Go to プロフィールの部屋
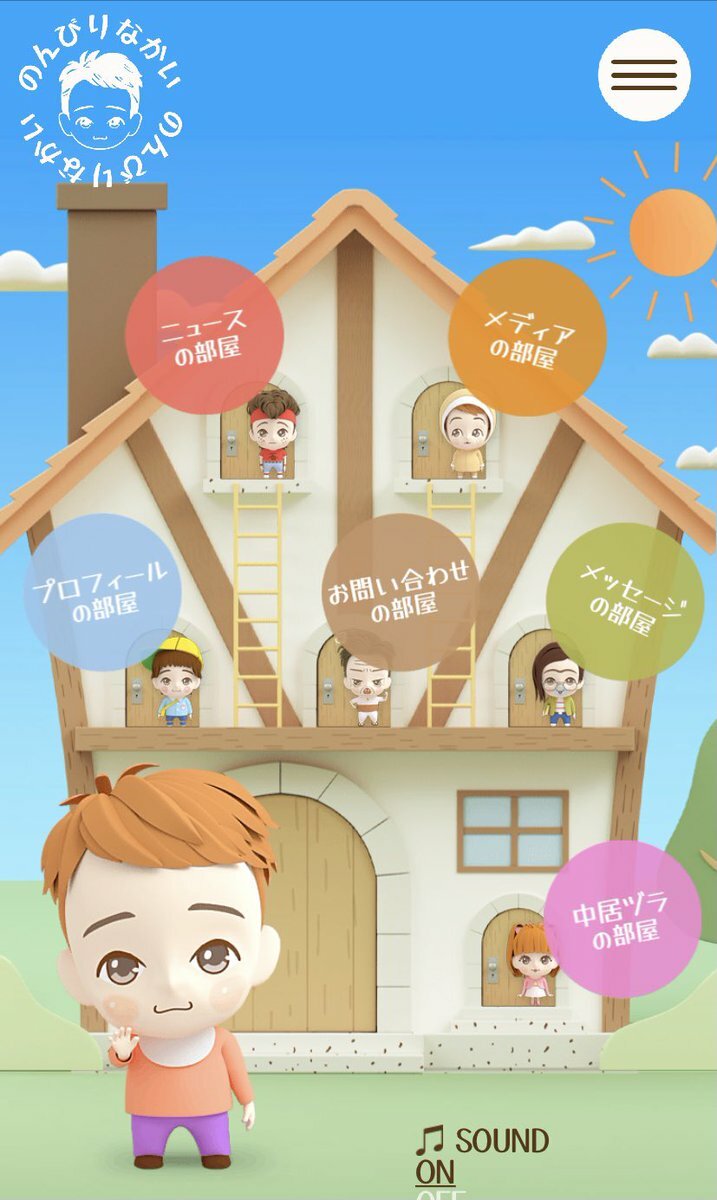This screenshot has height=1200, width=717. (102, 593)
